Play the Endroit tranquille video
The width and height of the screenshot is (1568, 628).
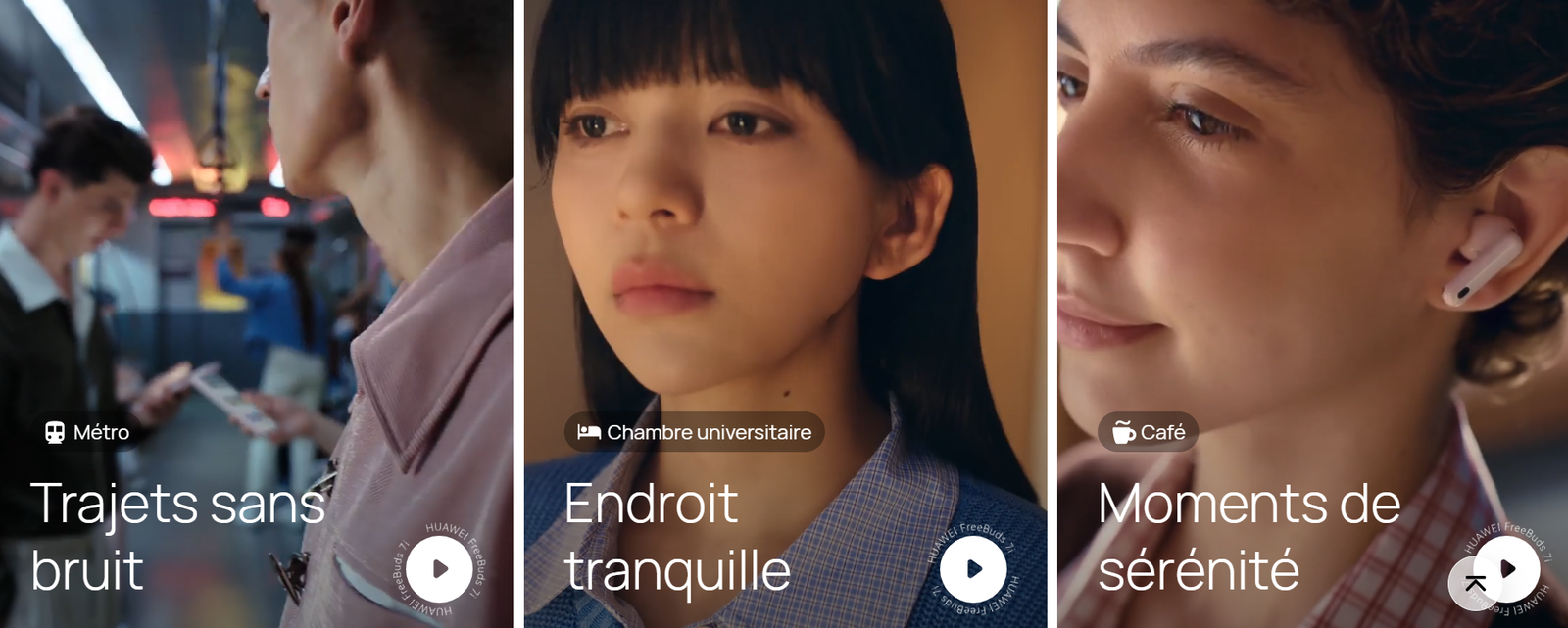tap(973, 569)
